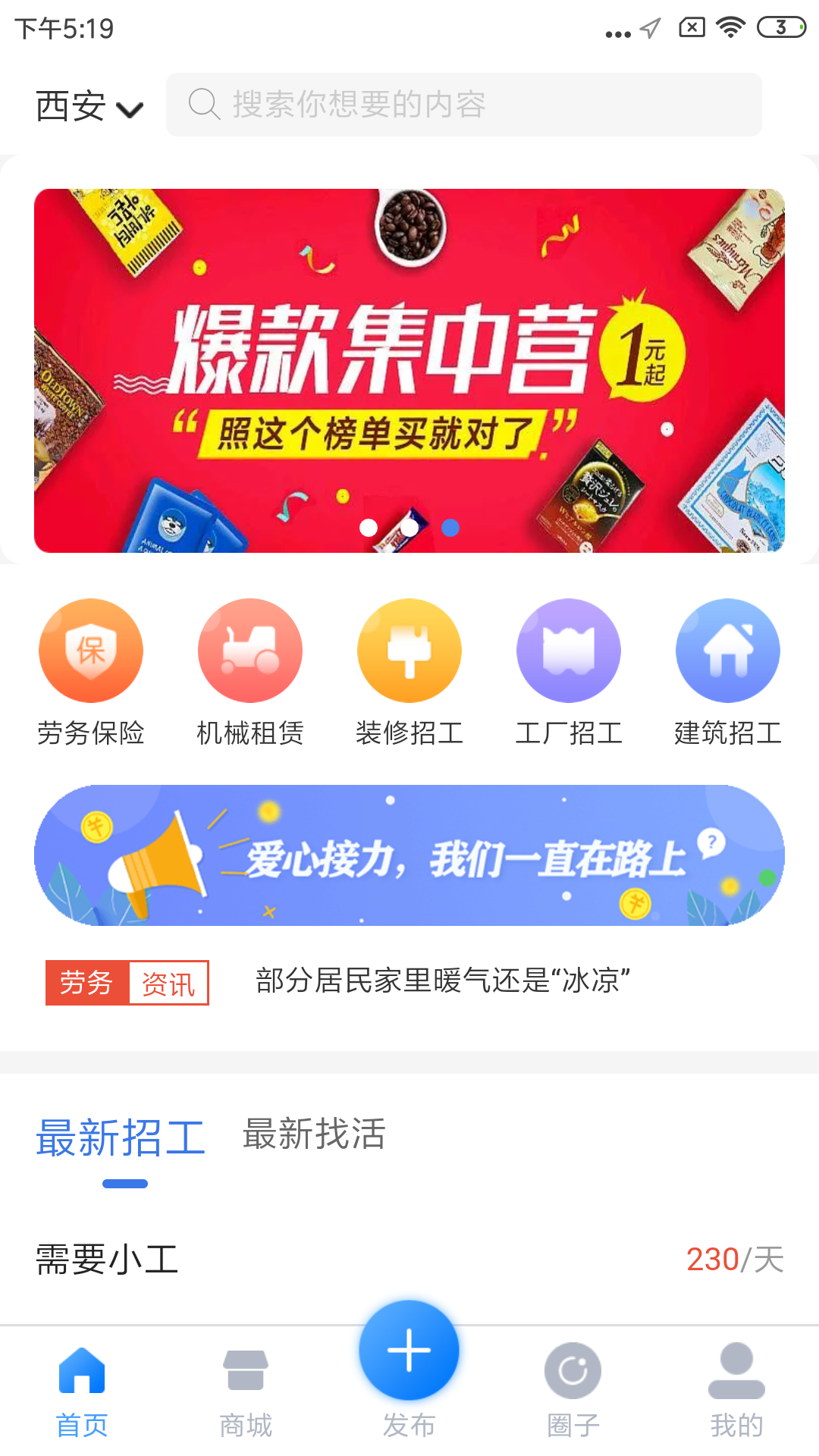
Task: Open the 爆款集中营 promo banner
Action: [409, 370]
